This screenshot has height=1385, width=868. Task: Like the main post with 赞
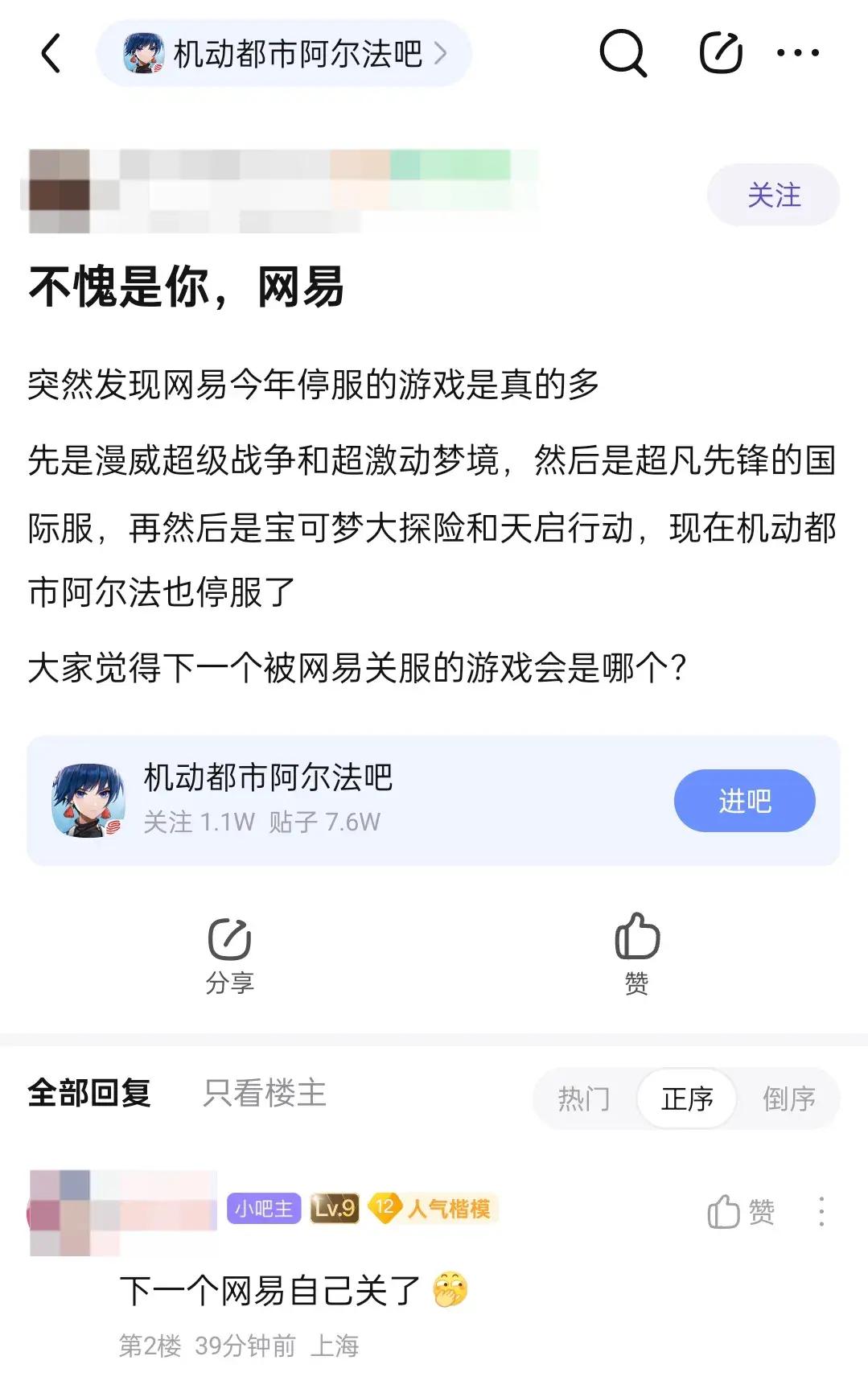click(636, 955)
